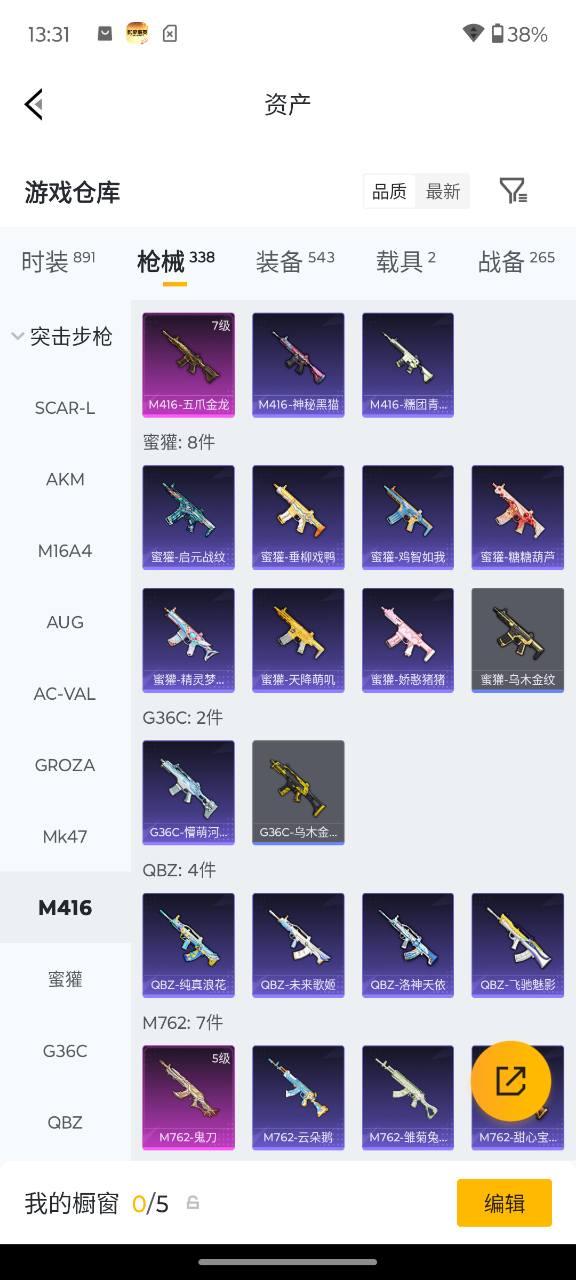Select GROZA in the weapon list
The height and width of the screenshot is (1280, 576).
[x=65, y=765]
